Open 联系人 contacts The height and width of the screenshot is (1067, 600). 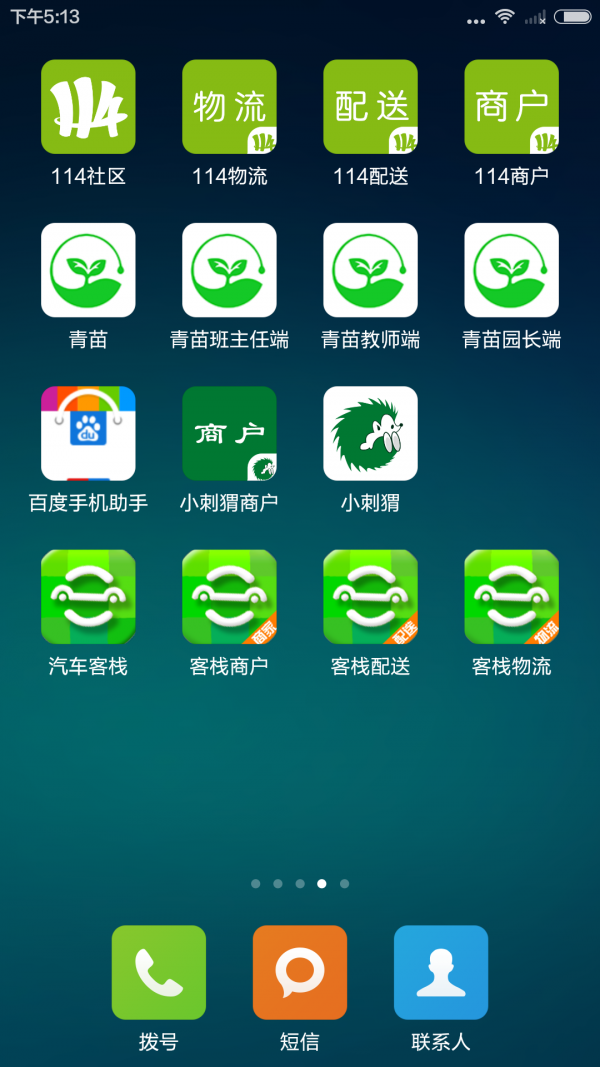tap(440, 972)
